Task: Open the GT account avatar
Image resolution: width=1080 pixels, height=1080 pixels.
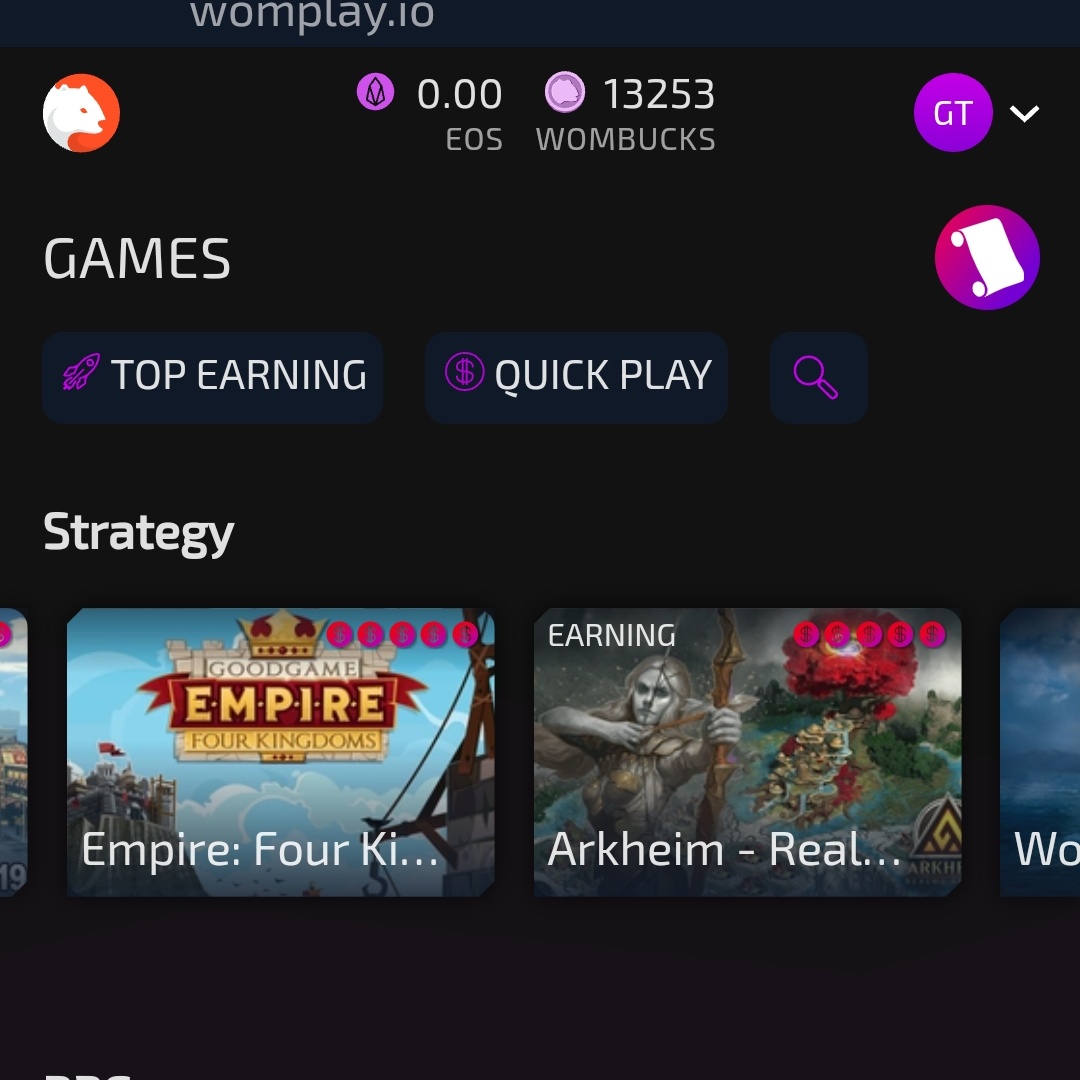Action: [x=952, y=113]
